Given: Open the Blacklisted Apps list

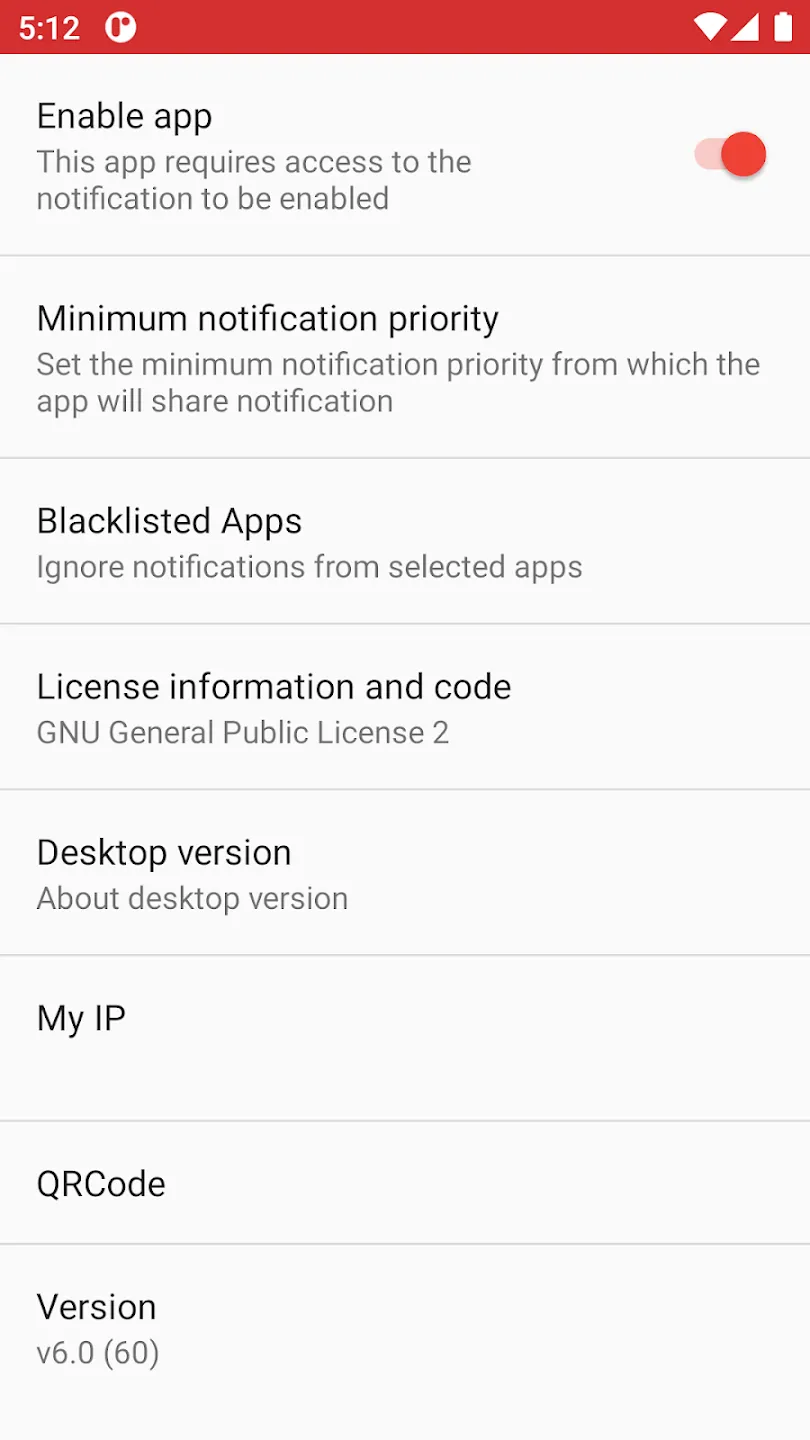Looking at the screenshot, I should [405, 542].
